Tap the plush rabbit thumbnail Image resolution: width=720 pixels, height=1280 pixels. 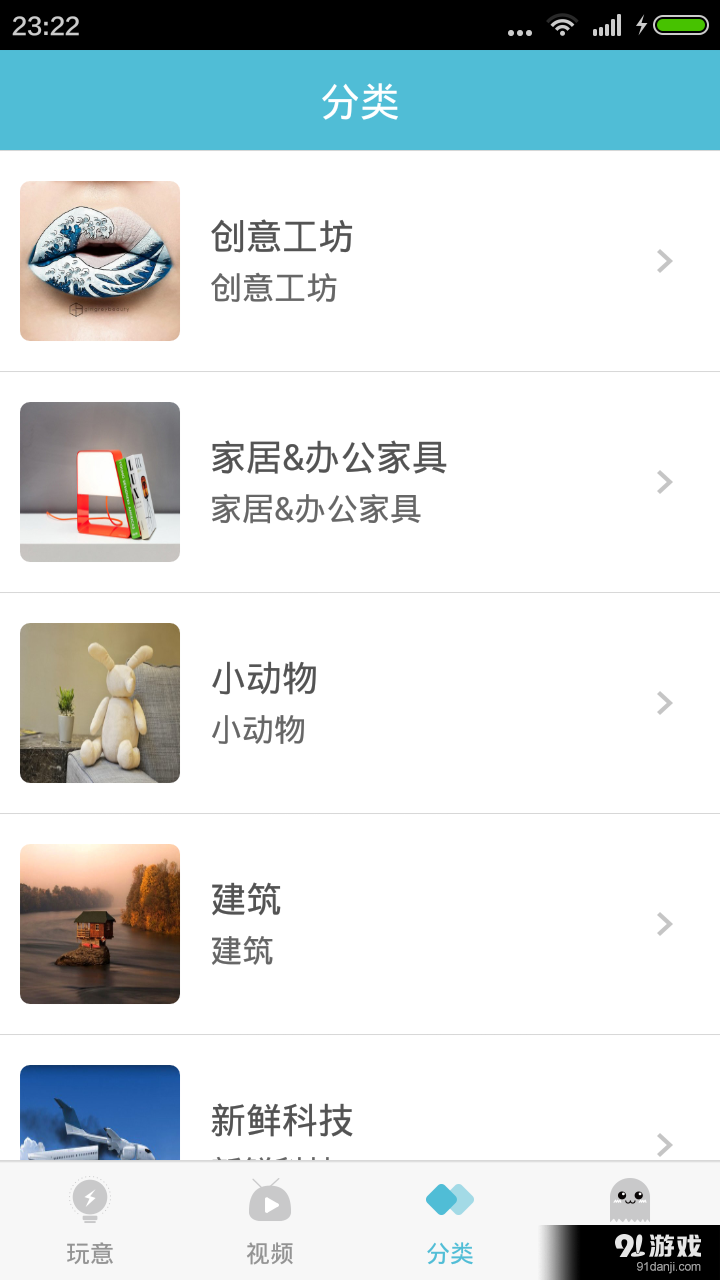coord(99,703)
